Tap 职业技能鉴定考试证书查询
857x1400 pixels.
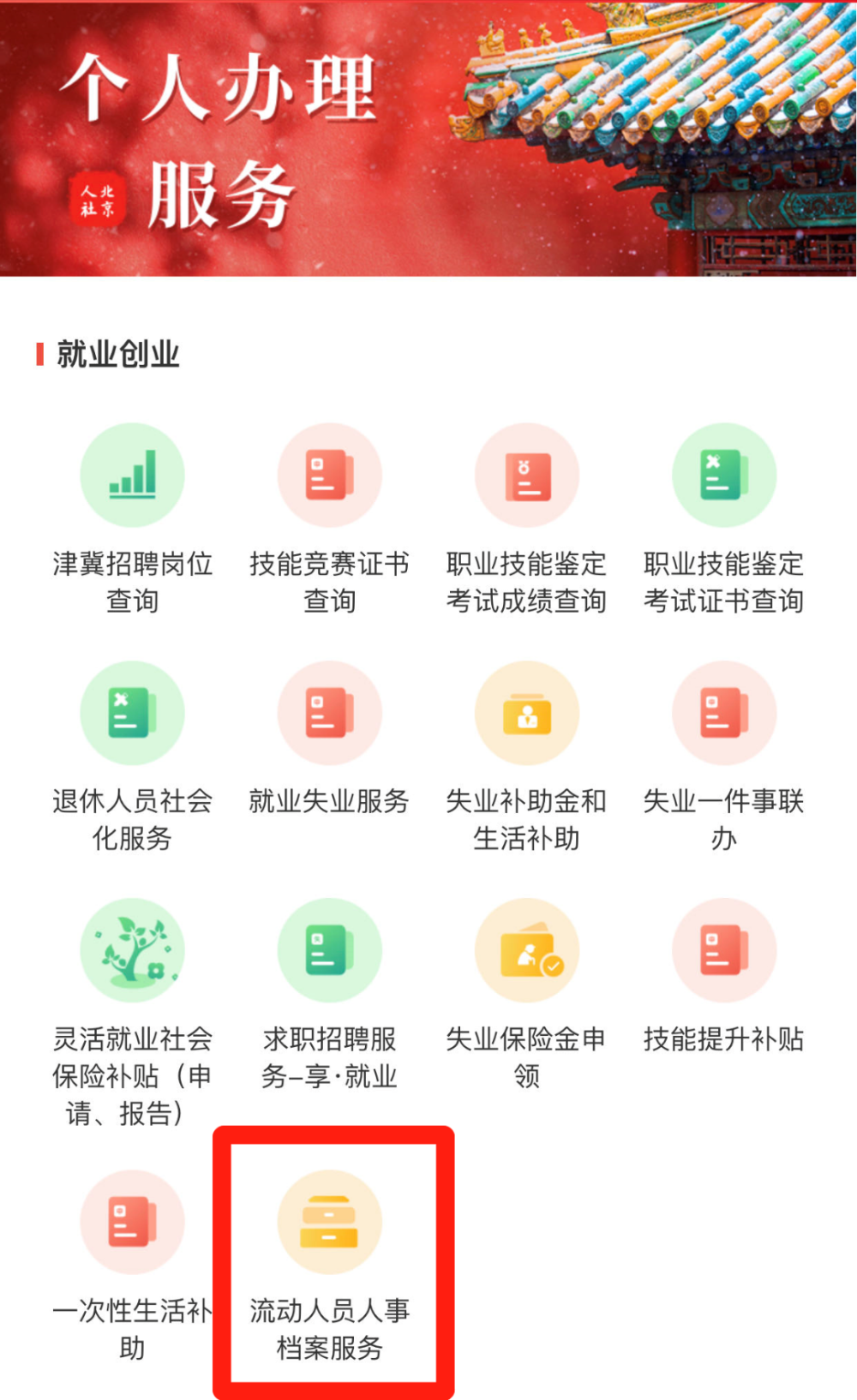tap(723, 476)
